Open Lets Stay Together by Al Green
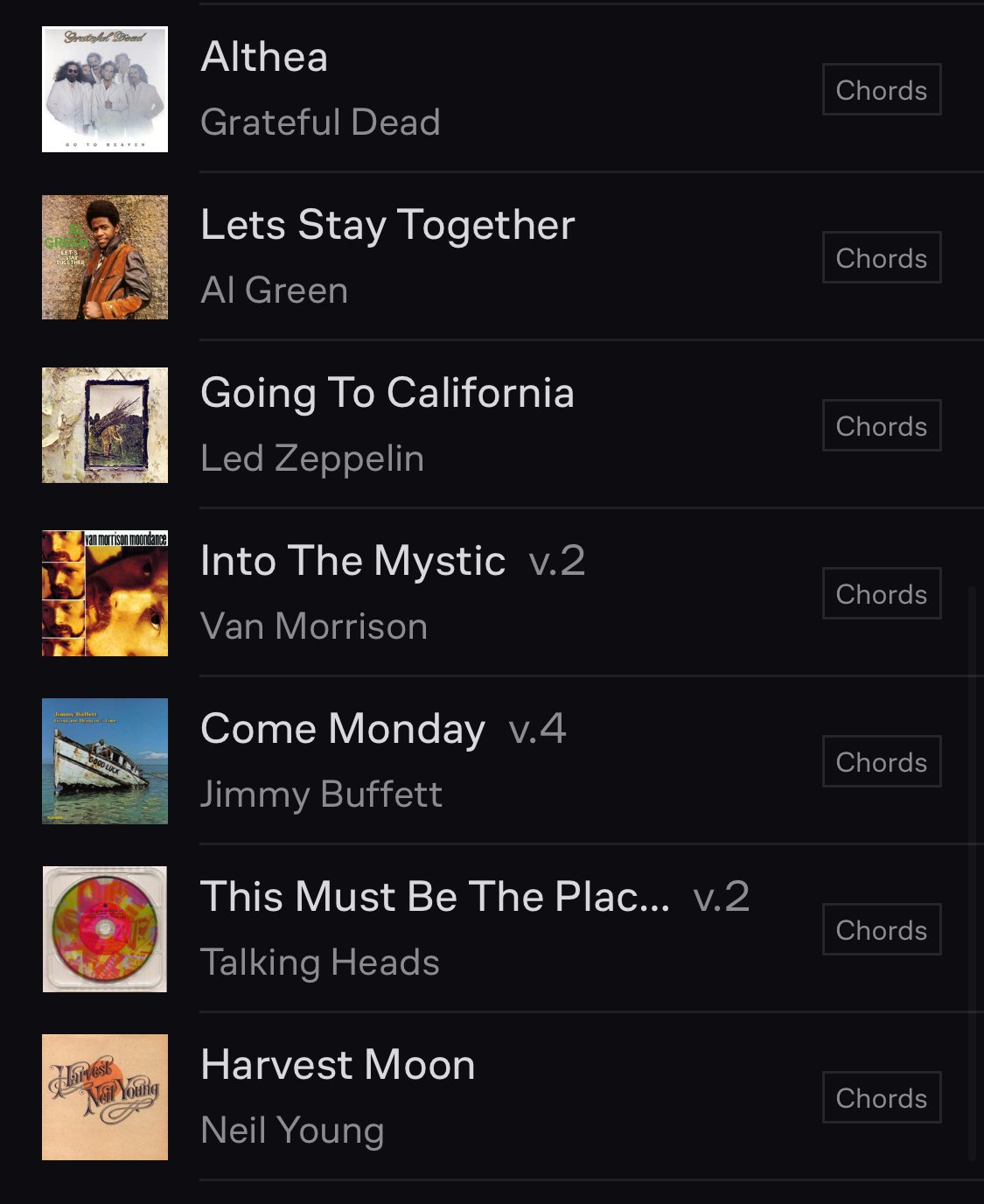 (x=387, y=226)
